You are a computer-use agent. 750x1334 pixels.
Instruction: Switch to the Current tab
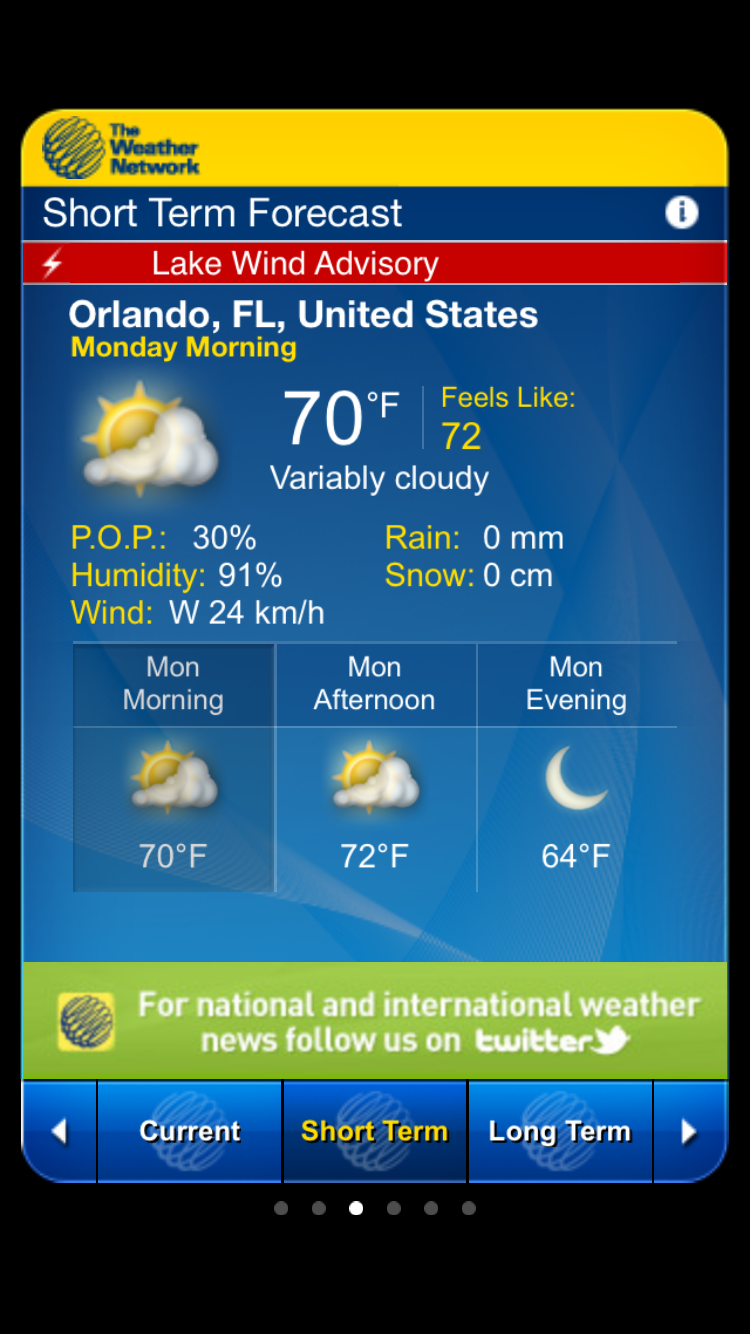tap(190, 1131)
